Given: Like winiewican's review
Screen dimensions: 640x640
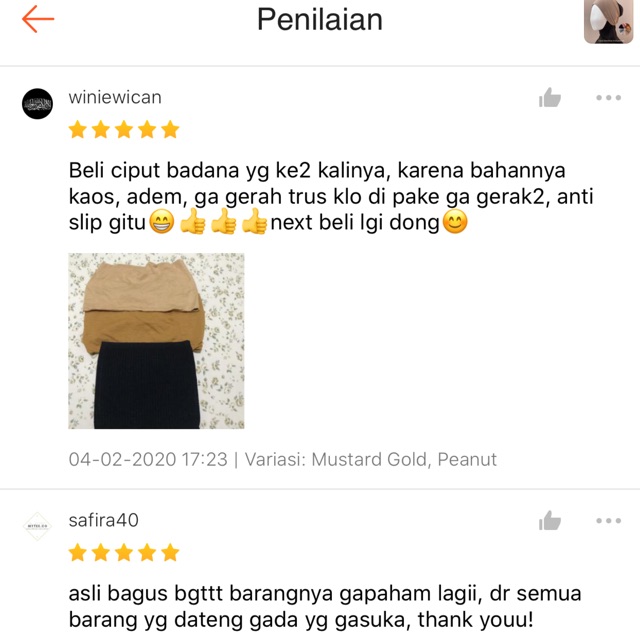Looking at the screenshot, I should coord(550,98).
